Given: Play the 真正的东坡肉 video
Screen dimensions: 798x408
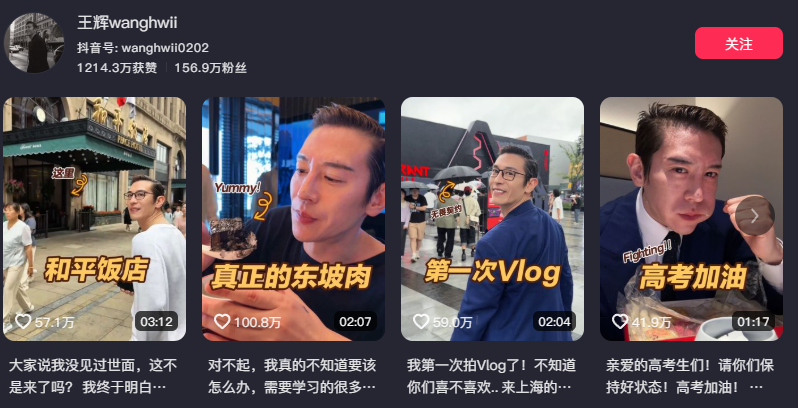Looking at the screenshot, I should point(293,218).
